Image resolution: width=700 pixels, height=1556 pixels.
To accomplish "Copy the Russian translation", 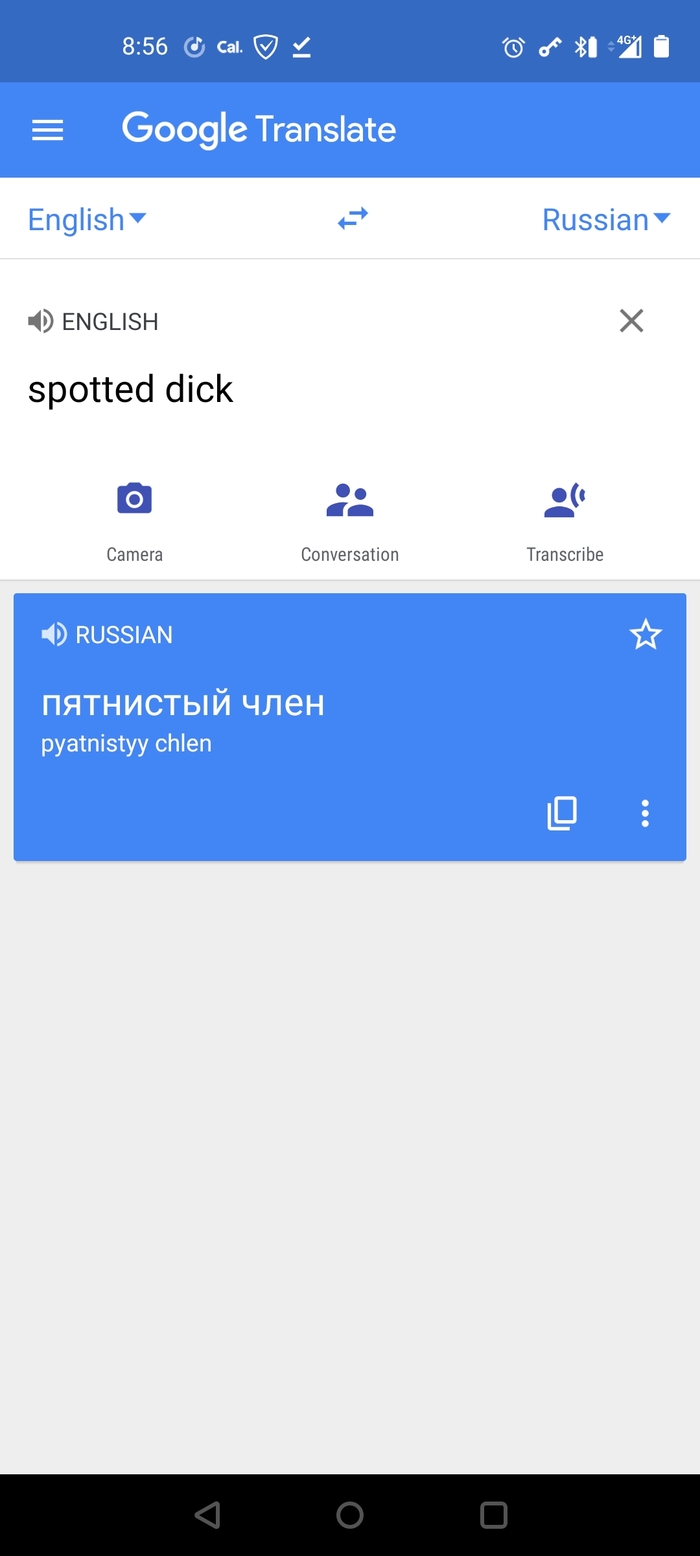I will tap(562, 813).
